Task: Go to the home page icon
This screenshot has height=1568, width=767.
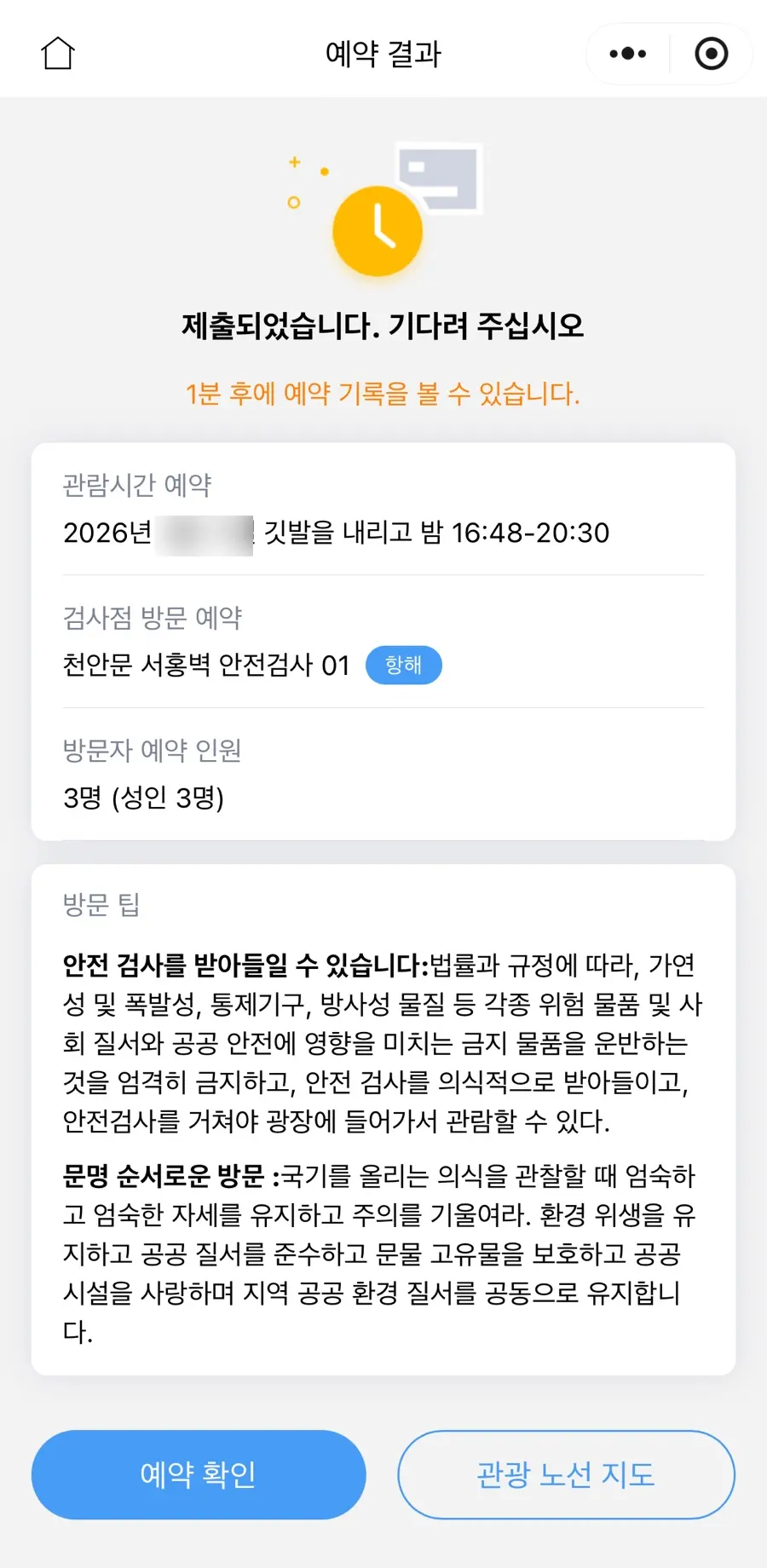Action: (58, 54)
